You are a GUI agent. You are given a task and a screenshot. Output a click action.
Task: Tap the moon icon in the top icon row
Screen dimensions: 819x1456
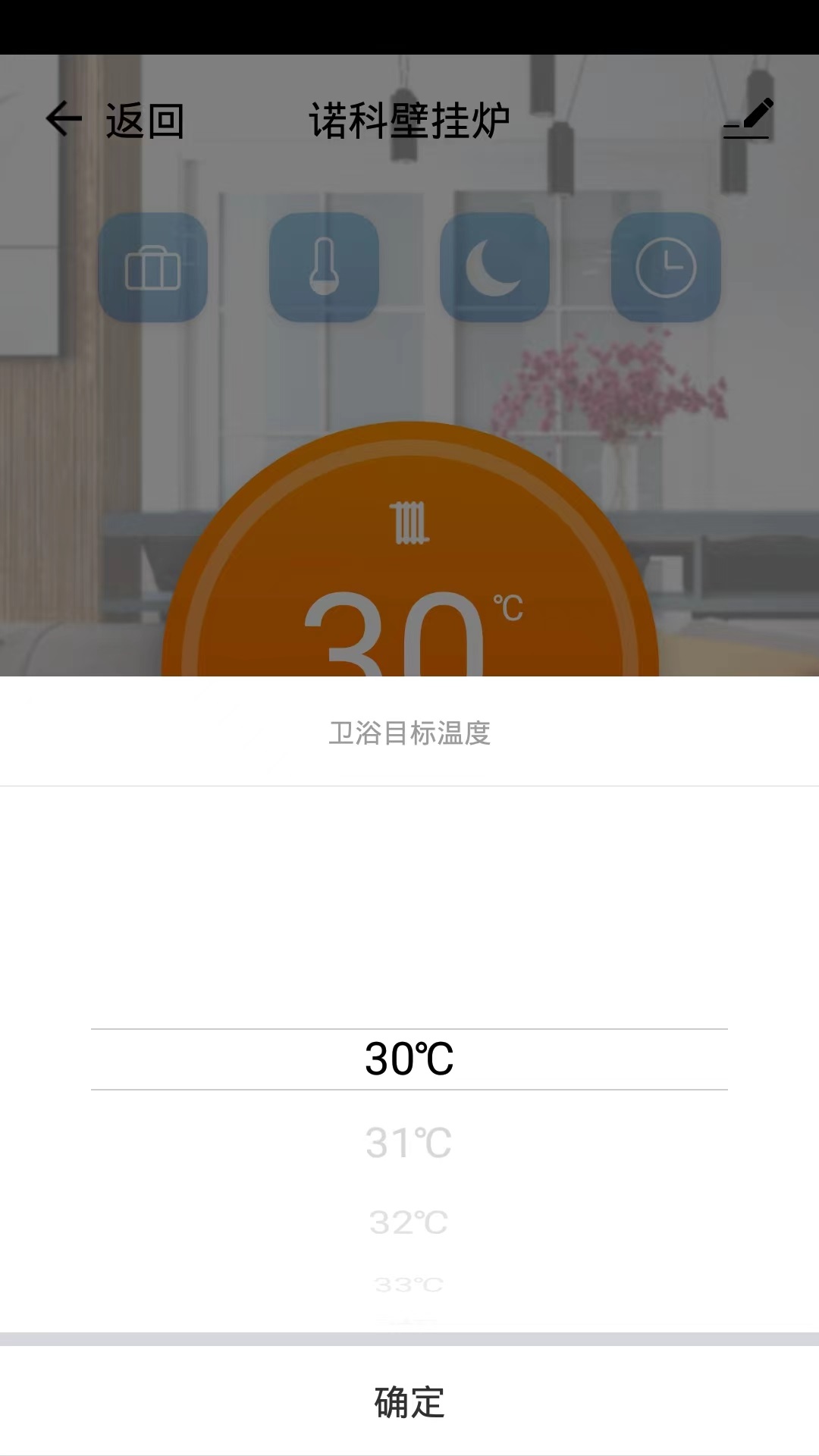point(494,268)
